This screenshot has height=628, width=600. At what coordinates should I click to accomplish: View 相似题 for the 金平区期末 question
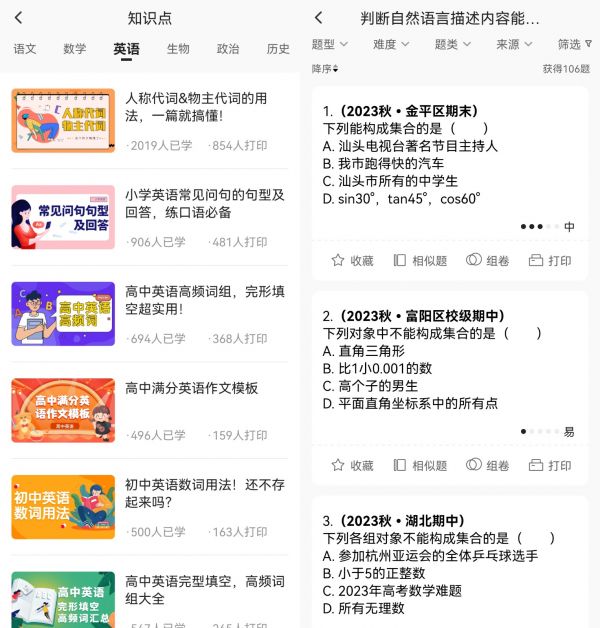(420, 260)
